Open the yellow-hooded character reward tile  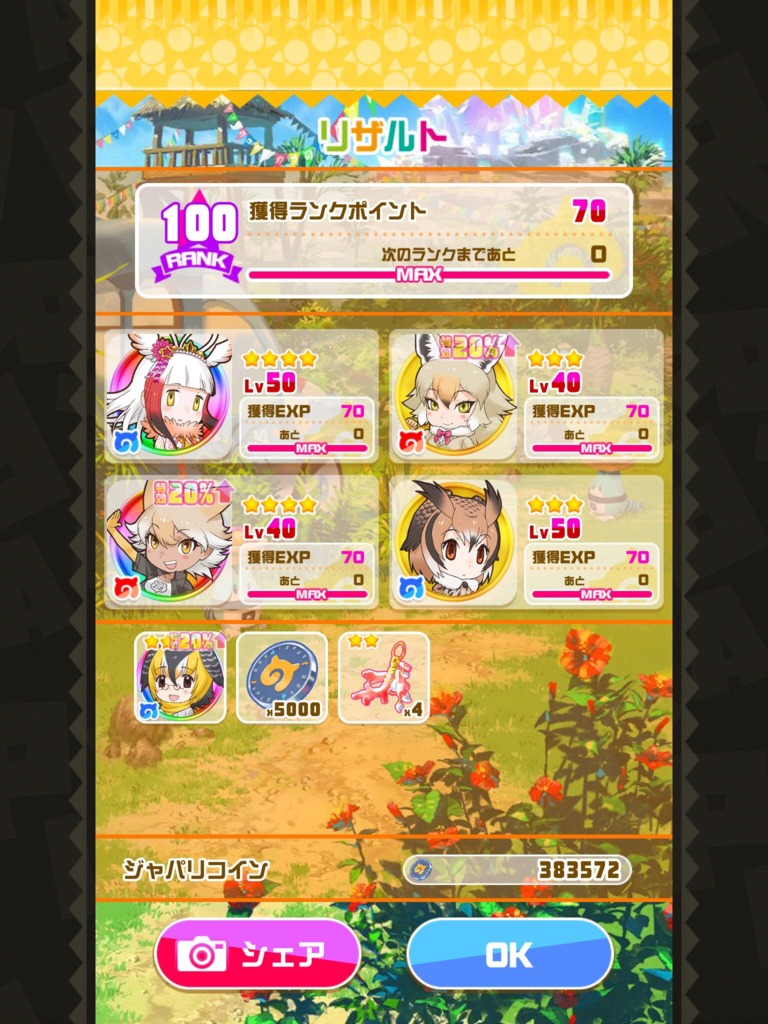(181, 677)
